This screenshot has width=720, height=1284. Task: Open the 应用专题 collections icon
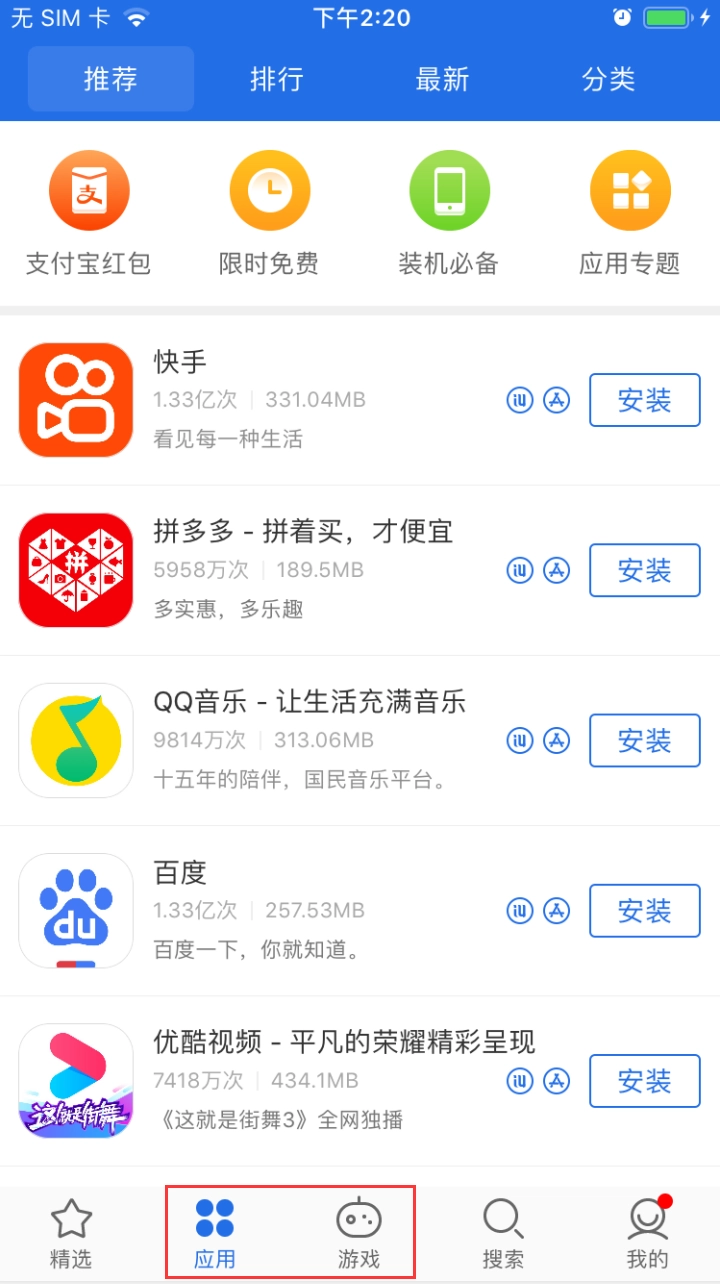(x=629, y=190)
